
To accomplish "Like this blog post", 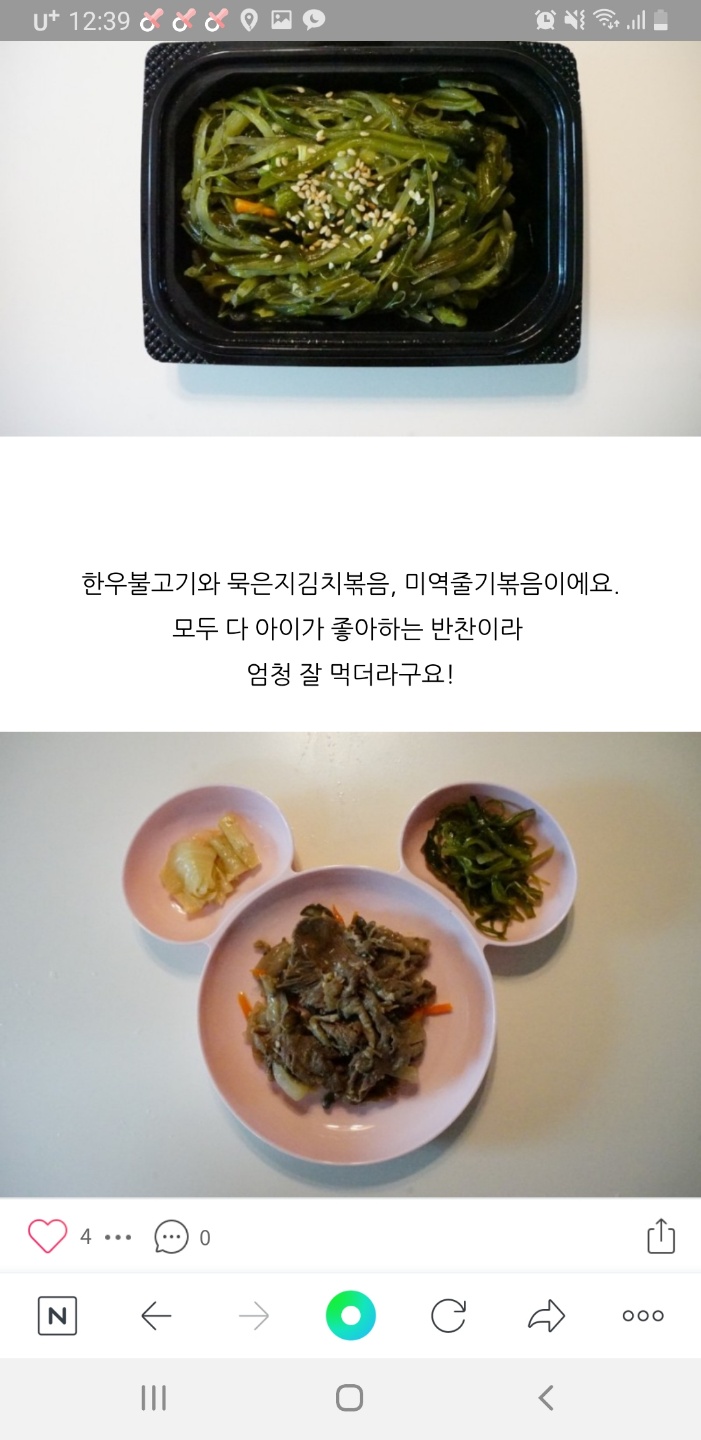I will tap(47, 1237).
